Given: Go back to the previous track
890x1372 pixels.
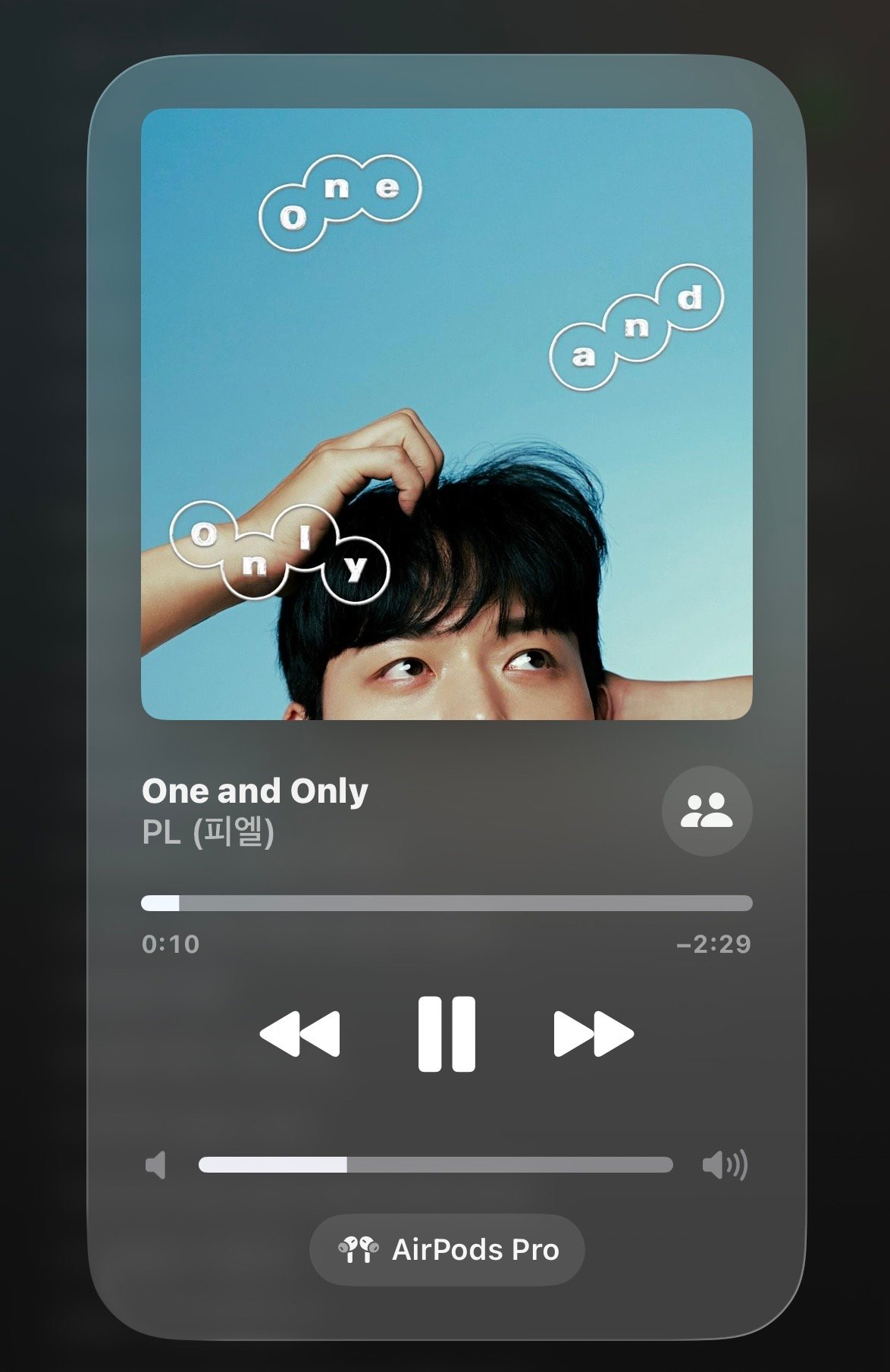Looking at the screenshot, I should click(x=300, y=1033).
